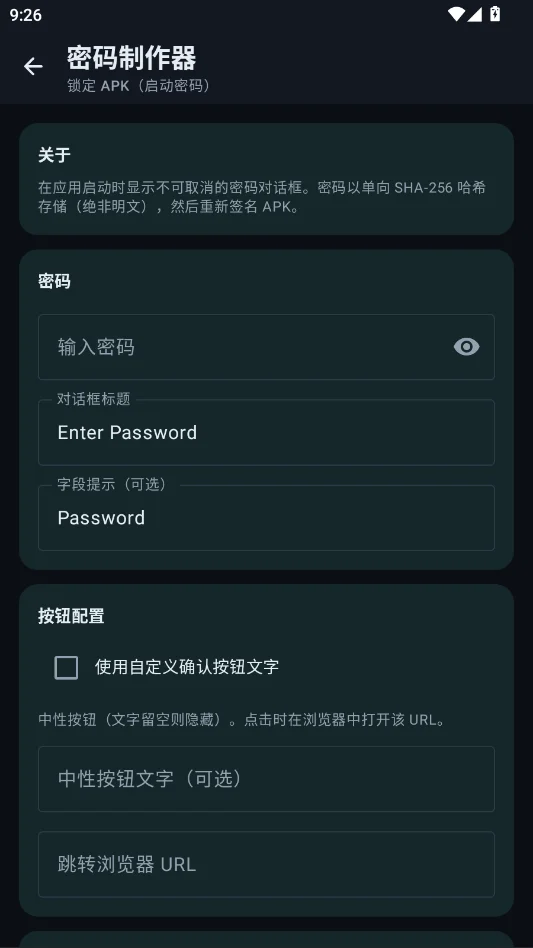
Task: Focus the 中性按钮文字 input field
Action: coord(266,779)
